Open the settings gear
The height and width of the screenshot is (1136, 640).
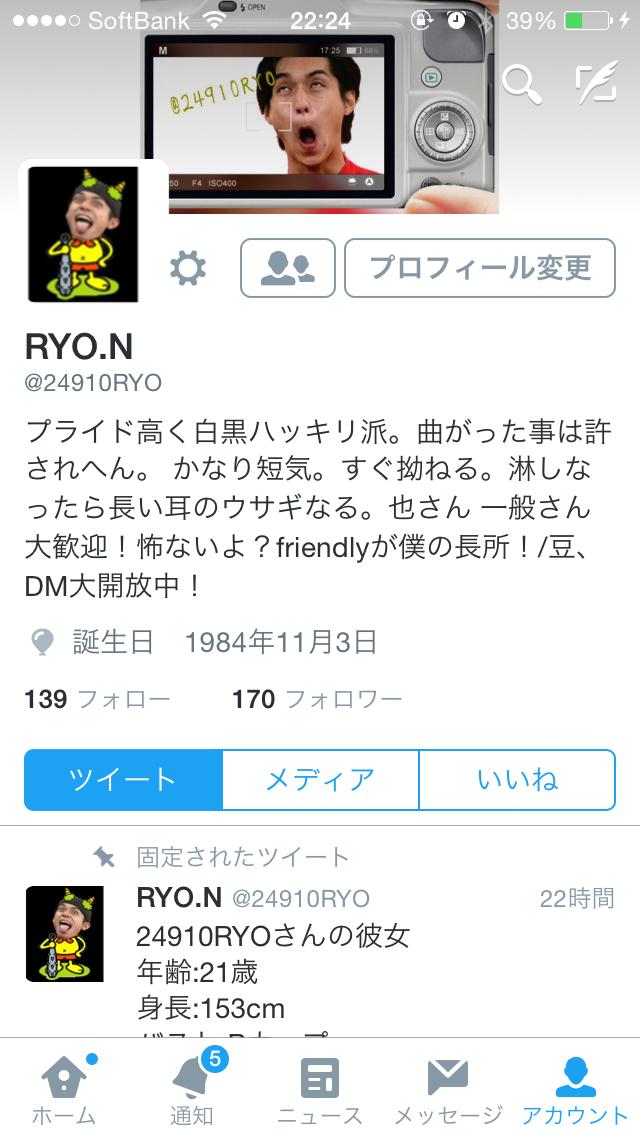pos(187,268)
